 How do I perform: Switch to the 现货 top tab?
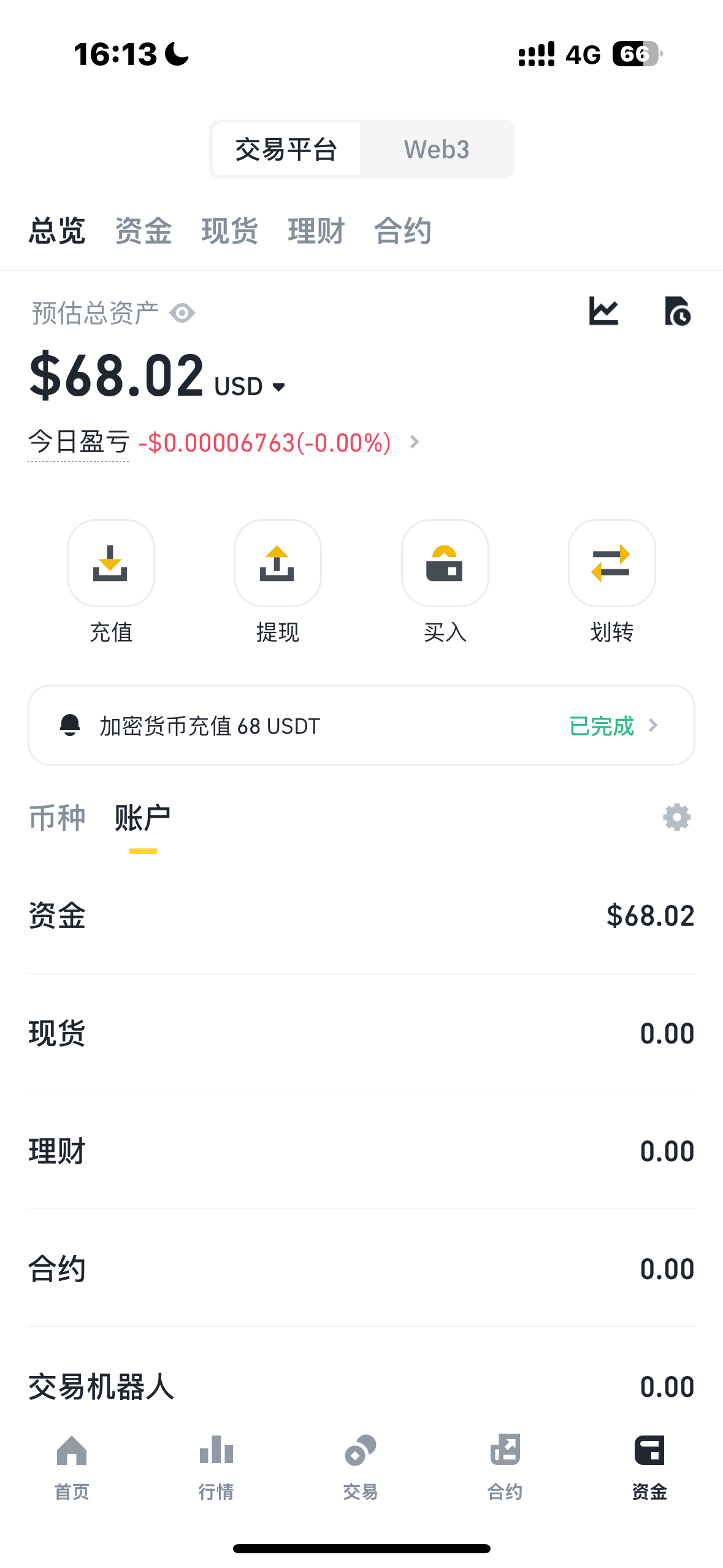(x=229, y=231)
